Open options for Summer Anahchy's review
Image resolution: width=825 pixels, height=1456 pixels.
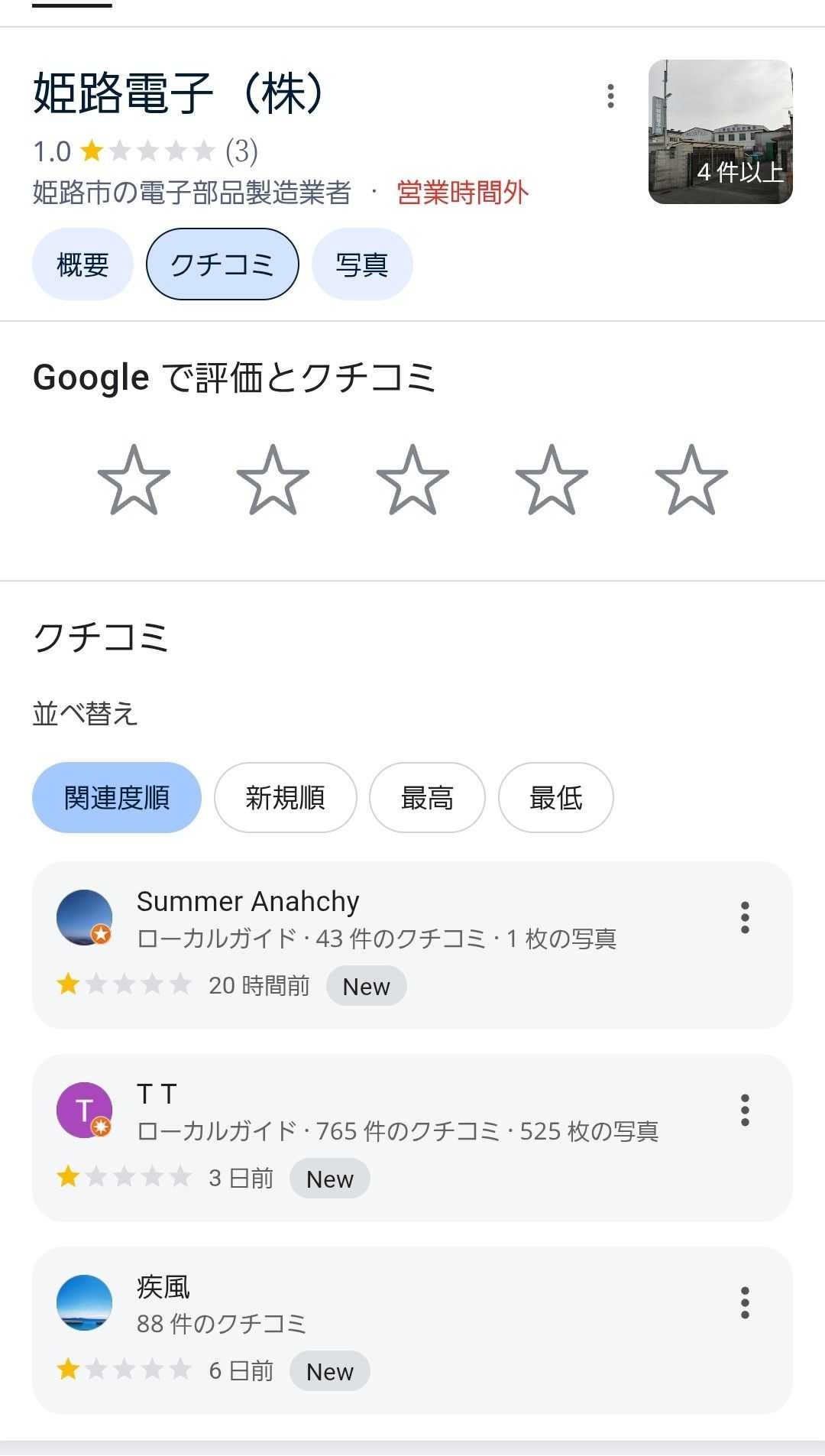(745, 917)
